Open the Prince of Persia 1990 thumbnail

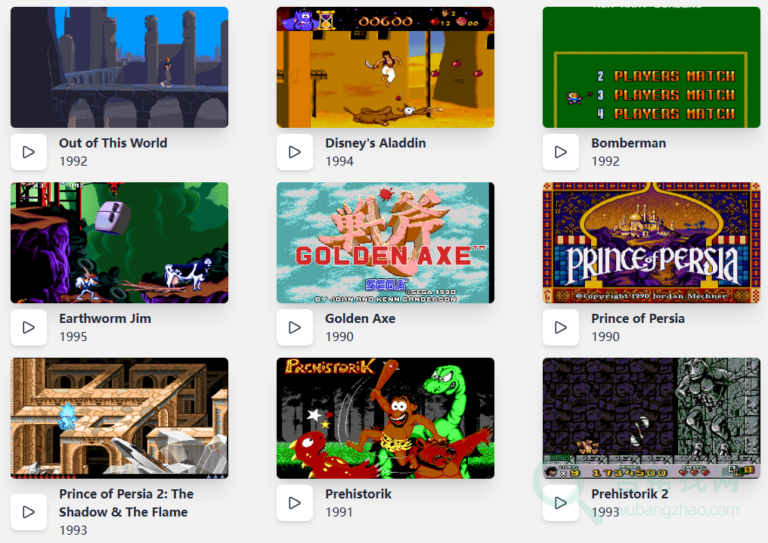click(651, 242)
